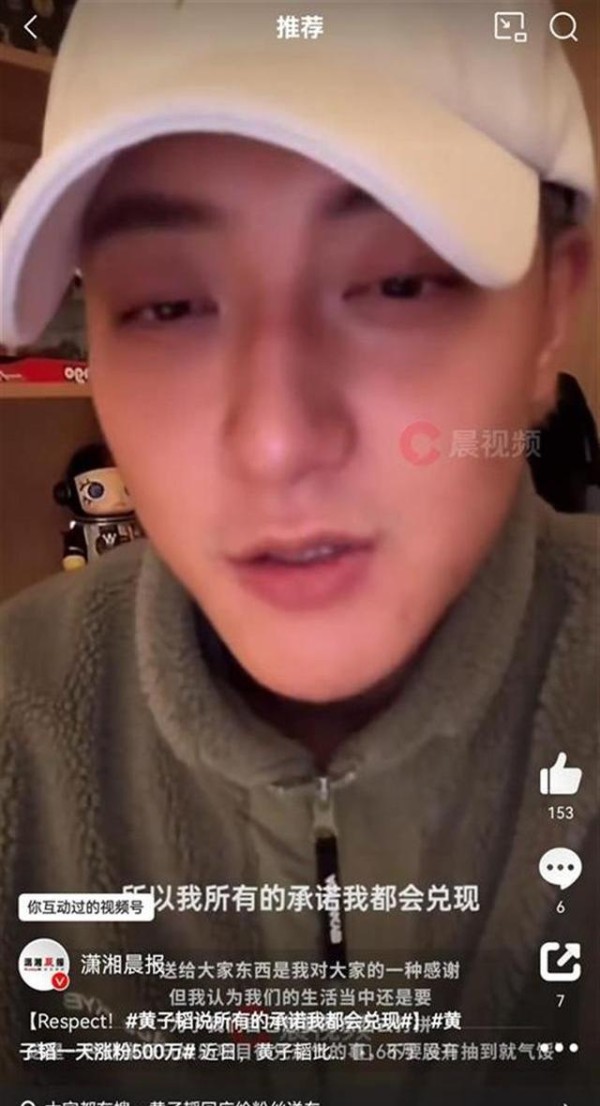Share this video
Viewport: 600px width, 1106px height.
[561, 962]
